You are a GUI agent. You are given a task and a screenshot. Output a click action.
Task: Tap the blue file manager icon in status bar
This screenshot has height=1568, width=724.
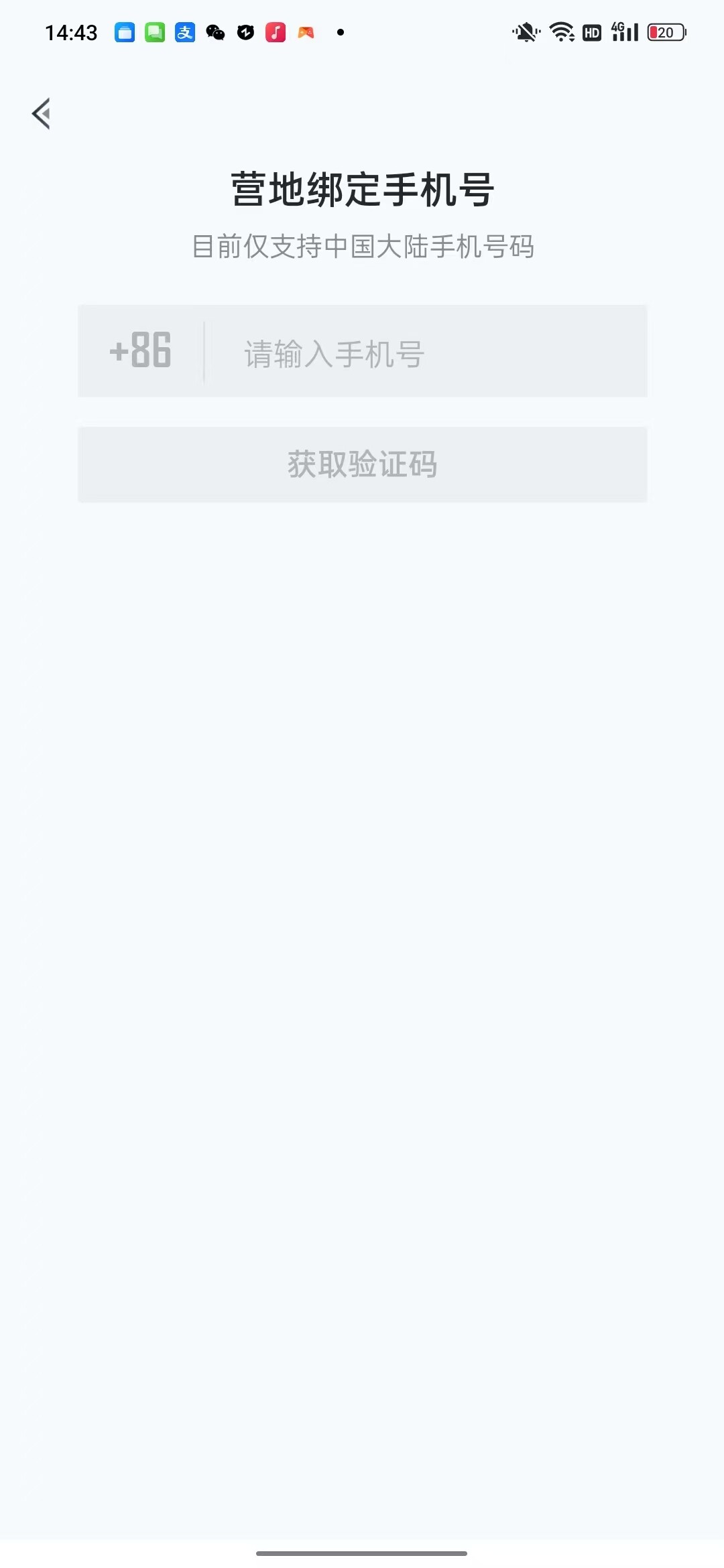[x=123, y=31]
